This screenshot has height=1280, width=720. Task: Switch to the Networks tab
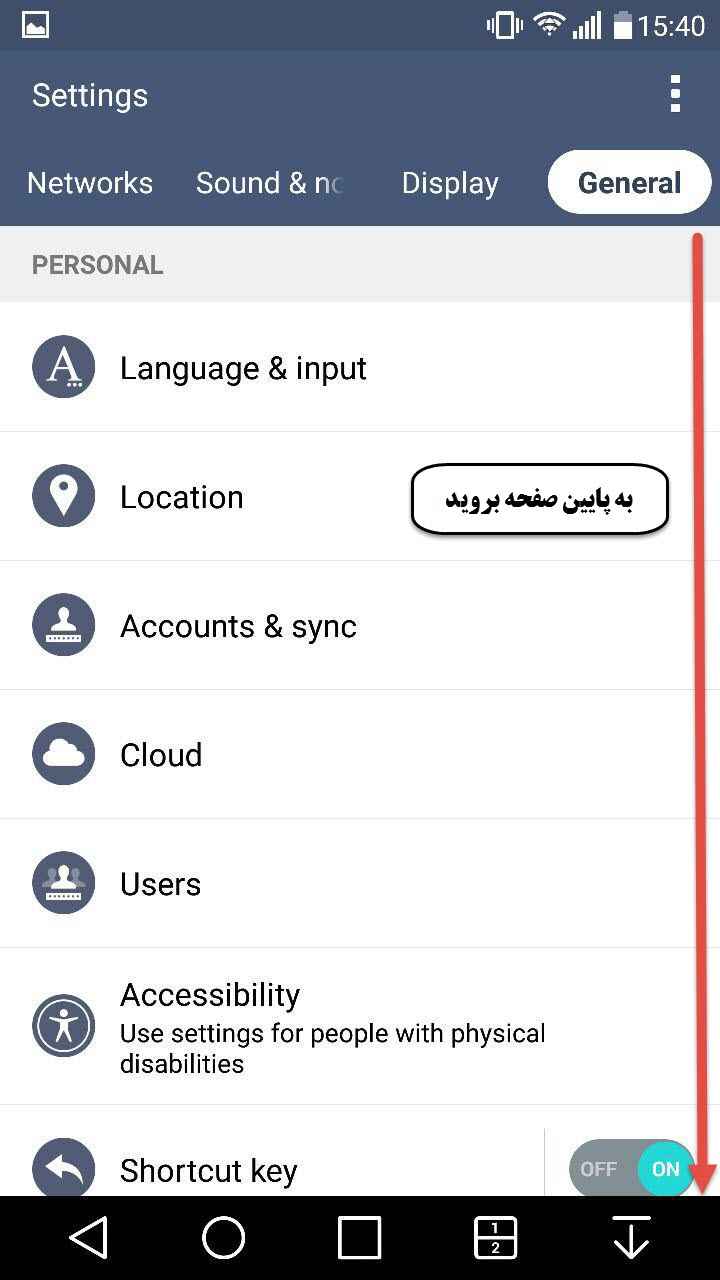pyautogui.click(x=90, y=183)
